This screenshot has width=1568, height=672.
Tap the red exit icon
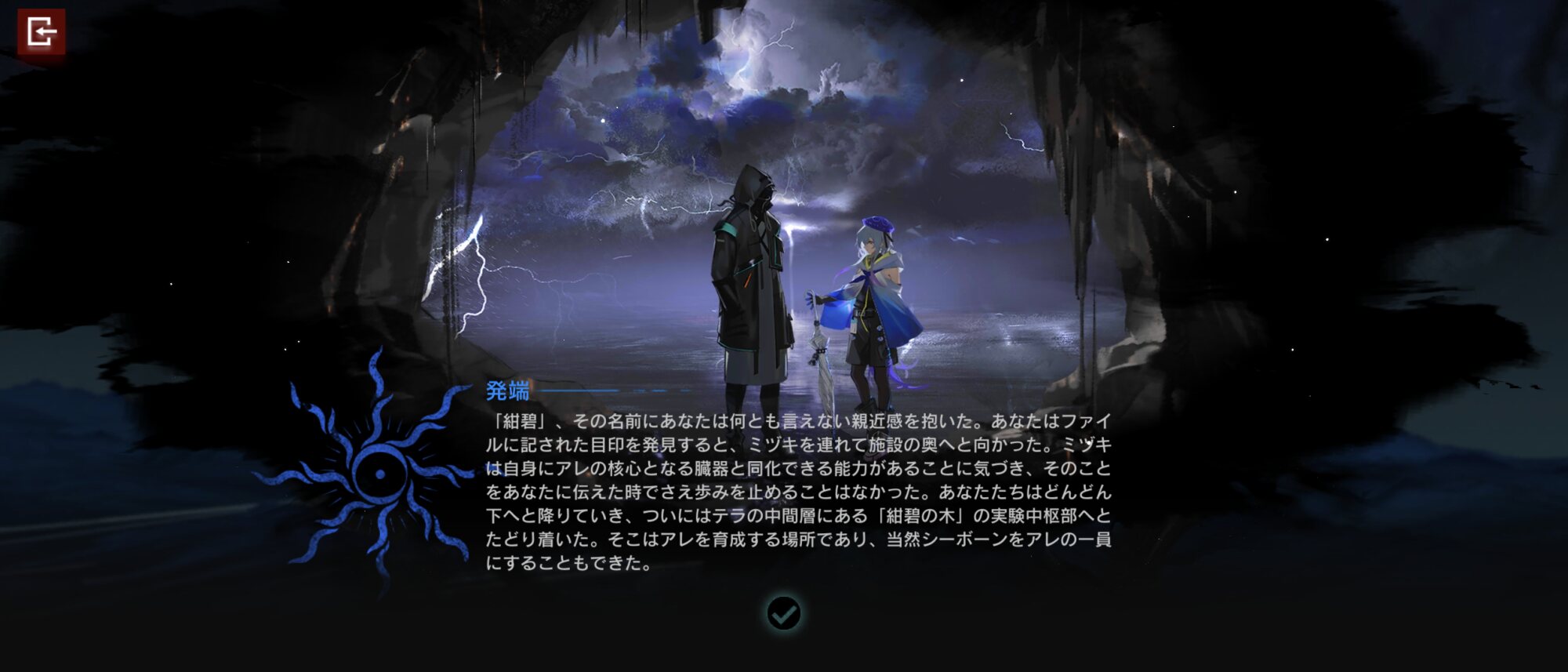click(42, 32)
